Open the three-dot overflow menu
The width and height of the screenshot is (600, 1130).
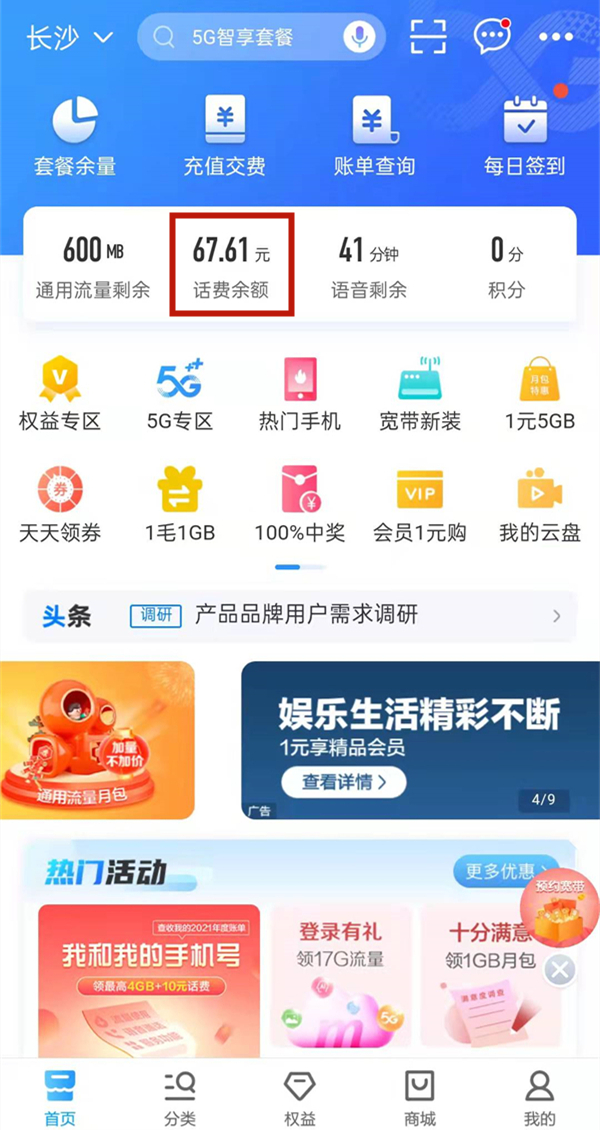pyautogui.click(x=556, y=37)
